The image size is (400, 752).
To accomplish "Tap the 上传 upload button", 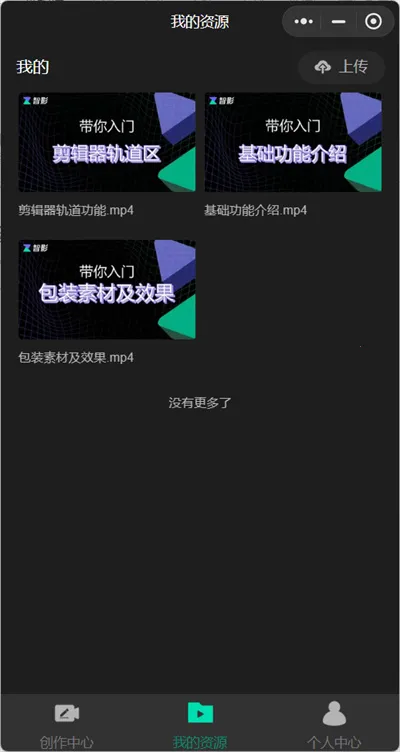I will (x=341, y=67).
